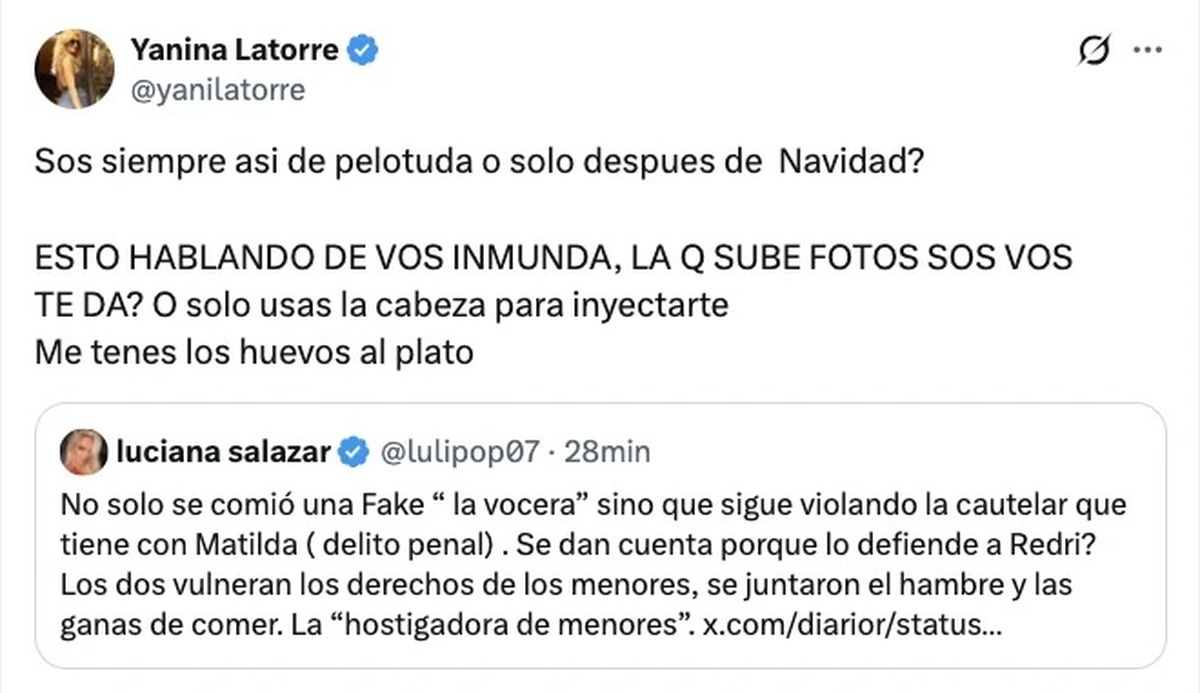1200x693 pixels.
Task: Open luciana salazar's quoted post
Action: point(600,560)
